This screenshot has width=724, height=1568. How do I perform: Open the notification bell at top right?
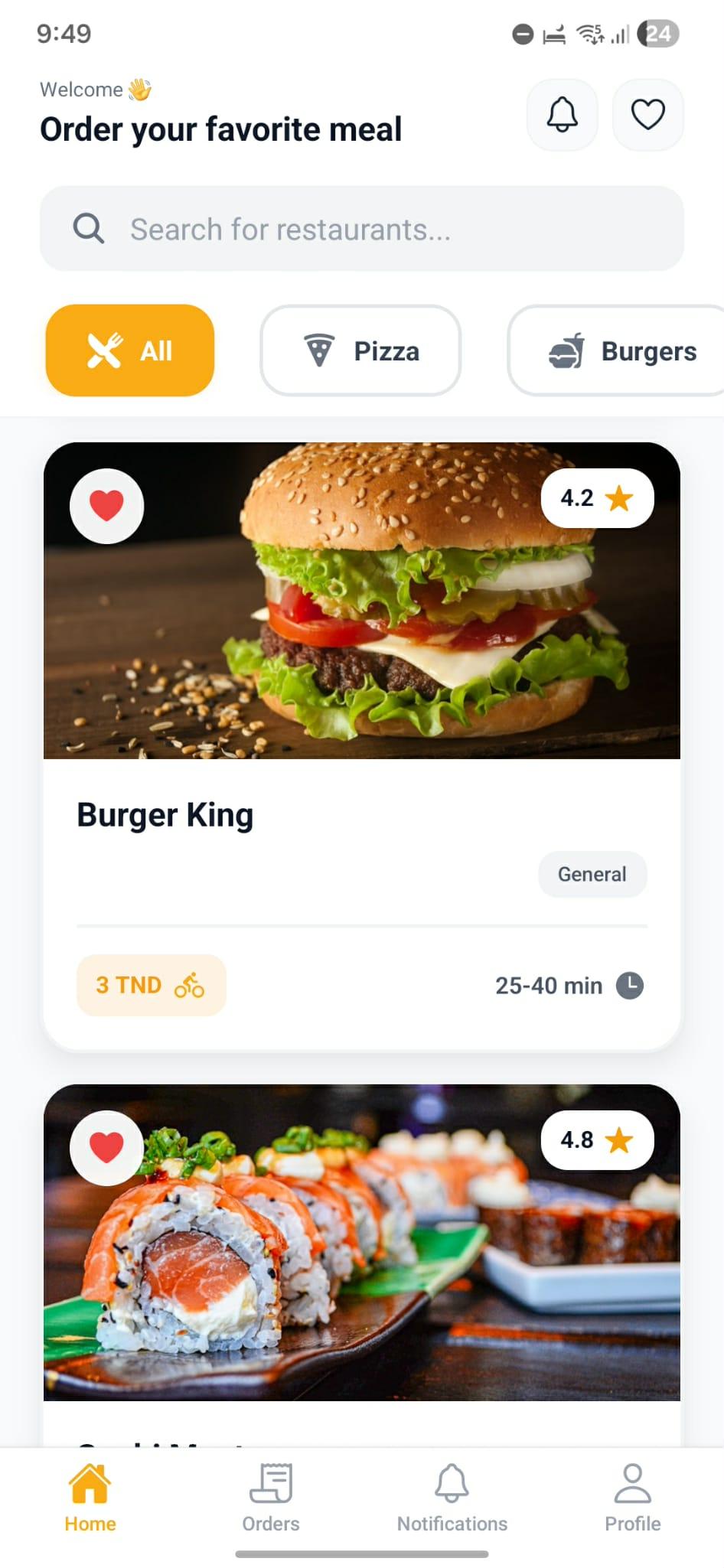[562, 115]
